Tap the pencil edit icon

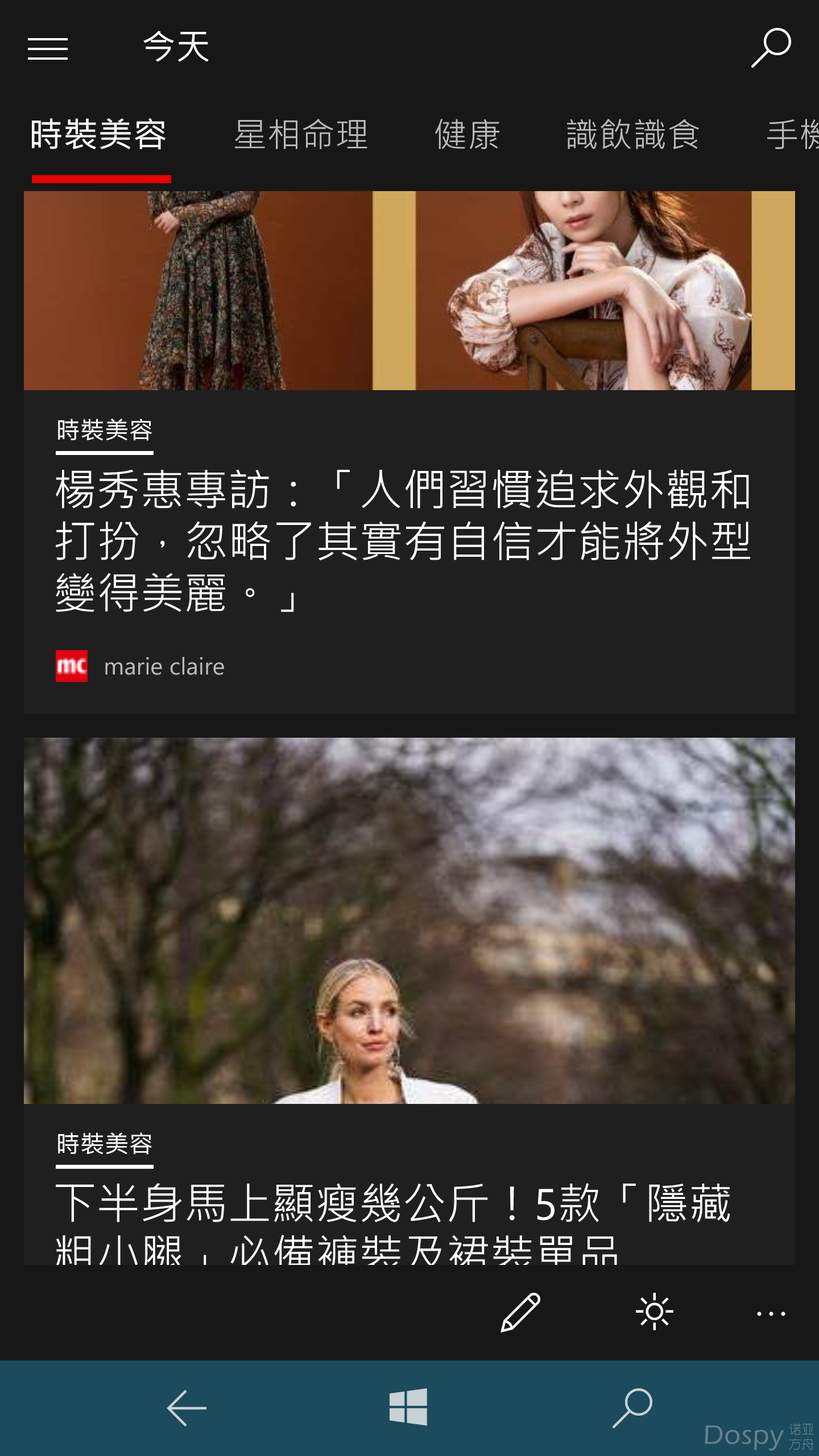pyautogui.click(x=520, y=1313)
